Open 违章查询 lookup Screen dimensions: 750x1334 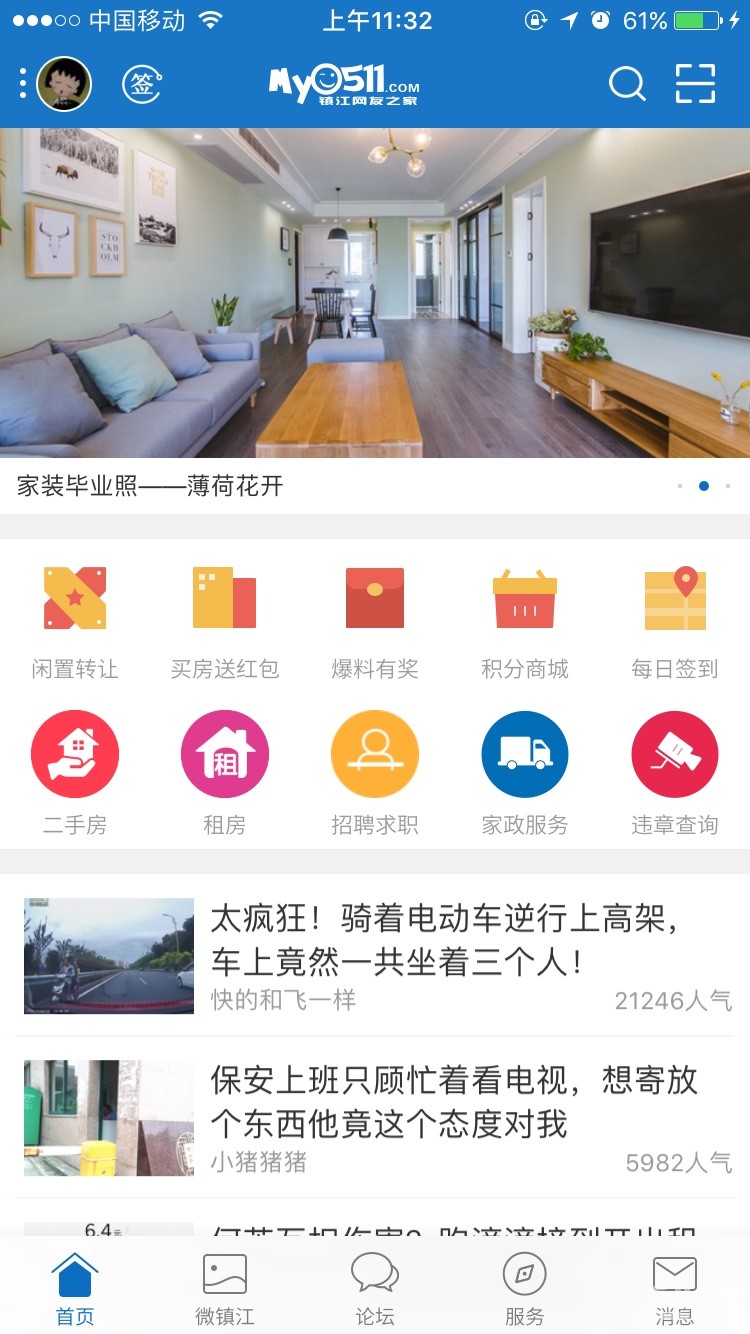(x=675, y=772)
